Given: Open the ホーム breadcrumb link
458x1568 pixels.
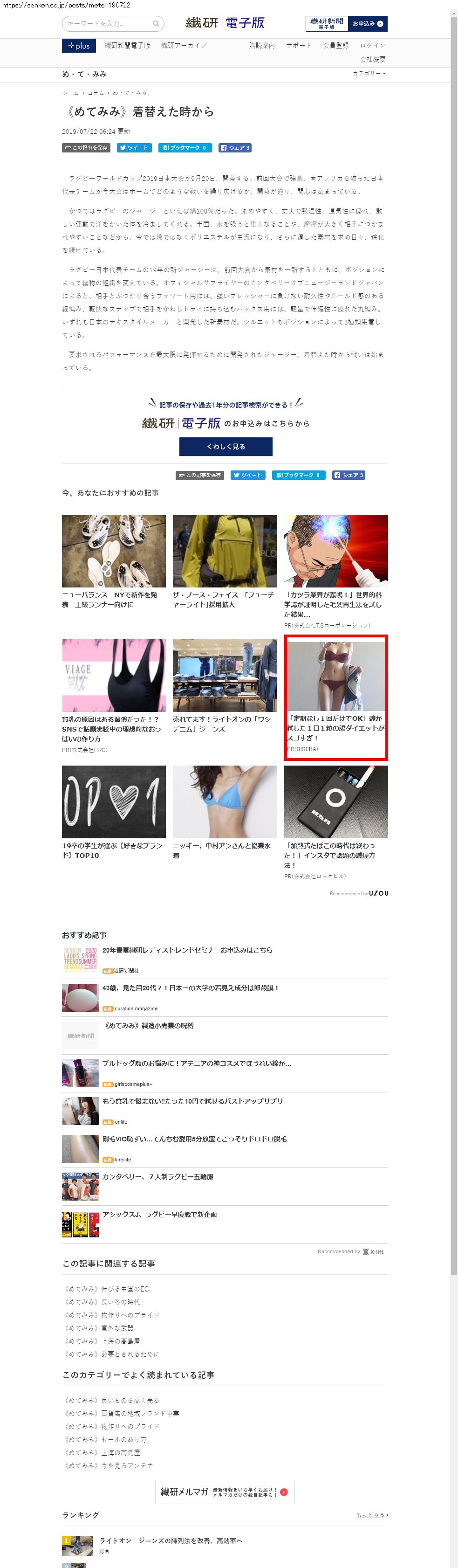Looking at the screenshot, I should pyautogui.click(x=70, y=93).
